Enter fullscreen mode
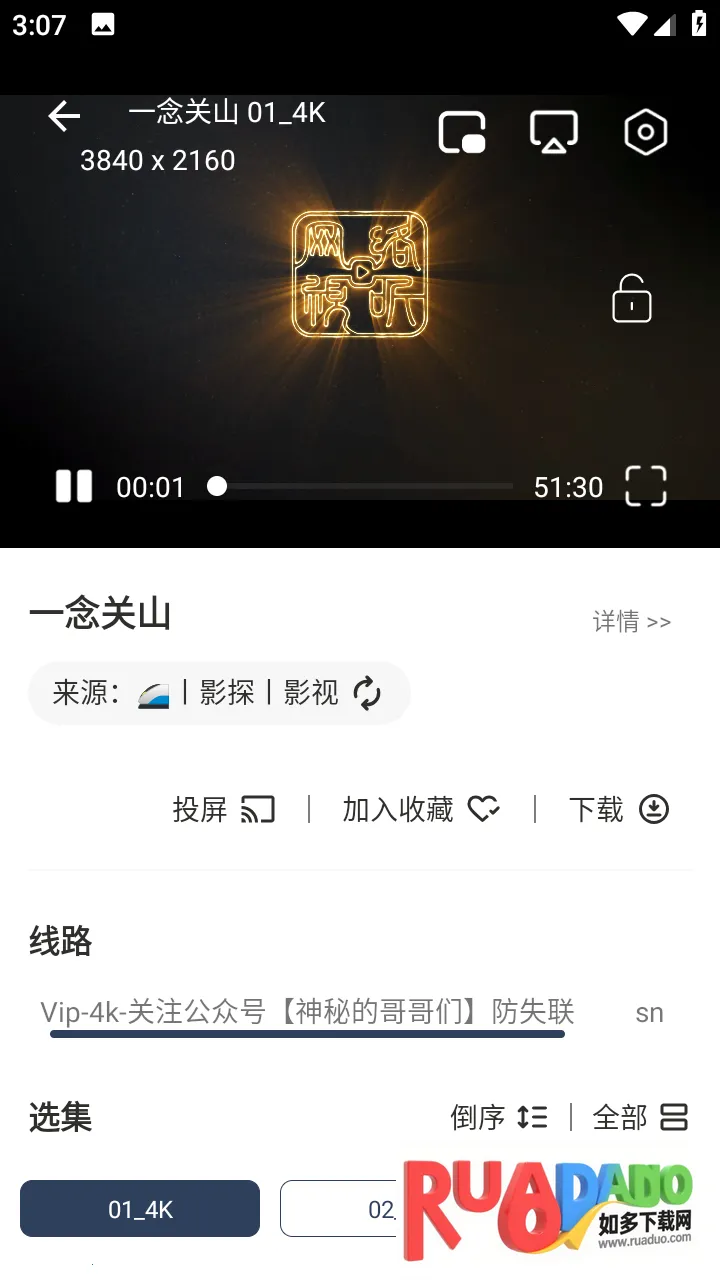720x1280 pixels. [x=645, y=486]
